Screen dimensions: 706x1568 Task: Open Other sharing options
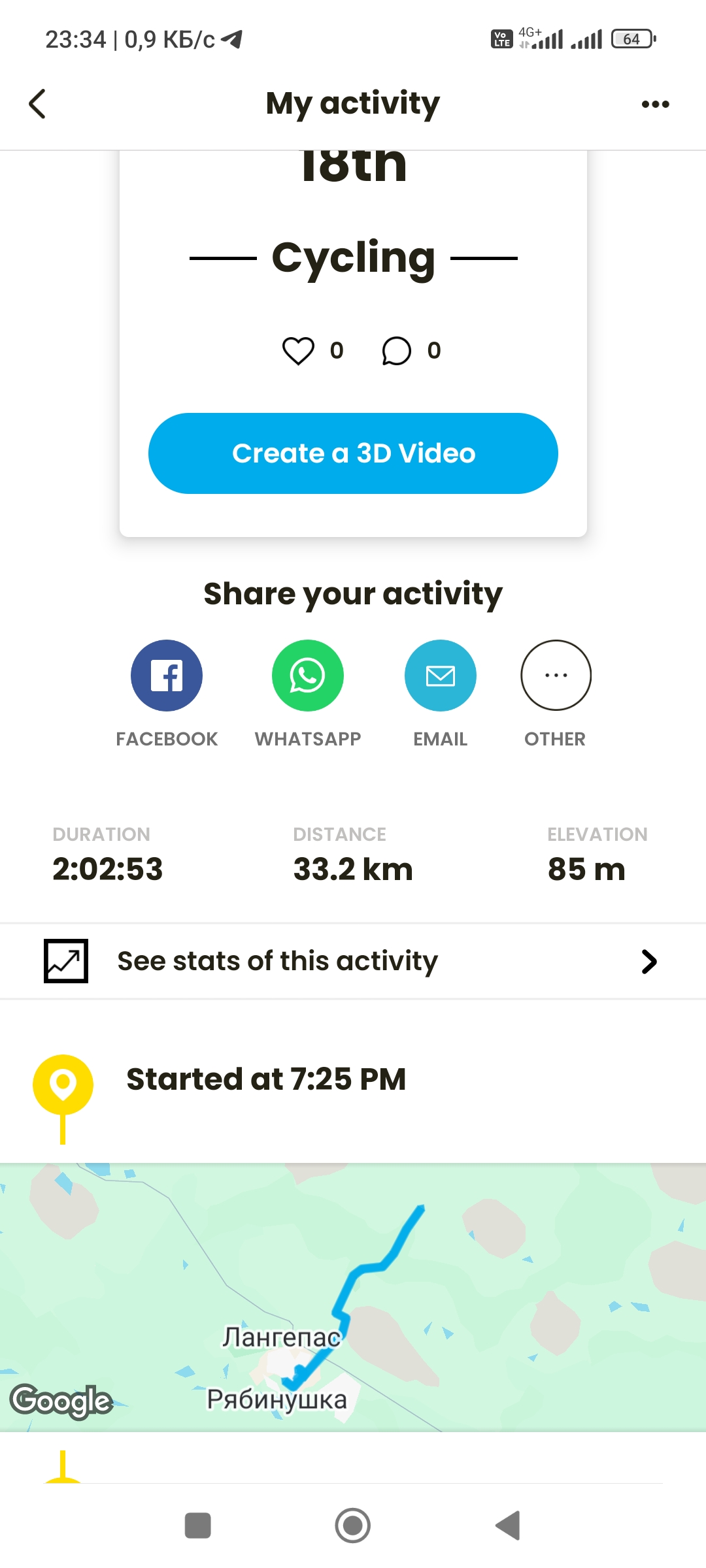556,676
